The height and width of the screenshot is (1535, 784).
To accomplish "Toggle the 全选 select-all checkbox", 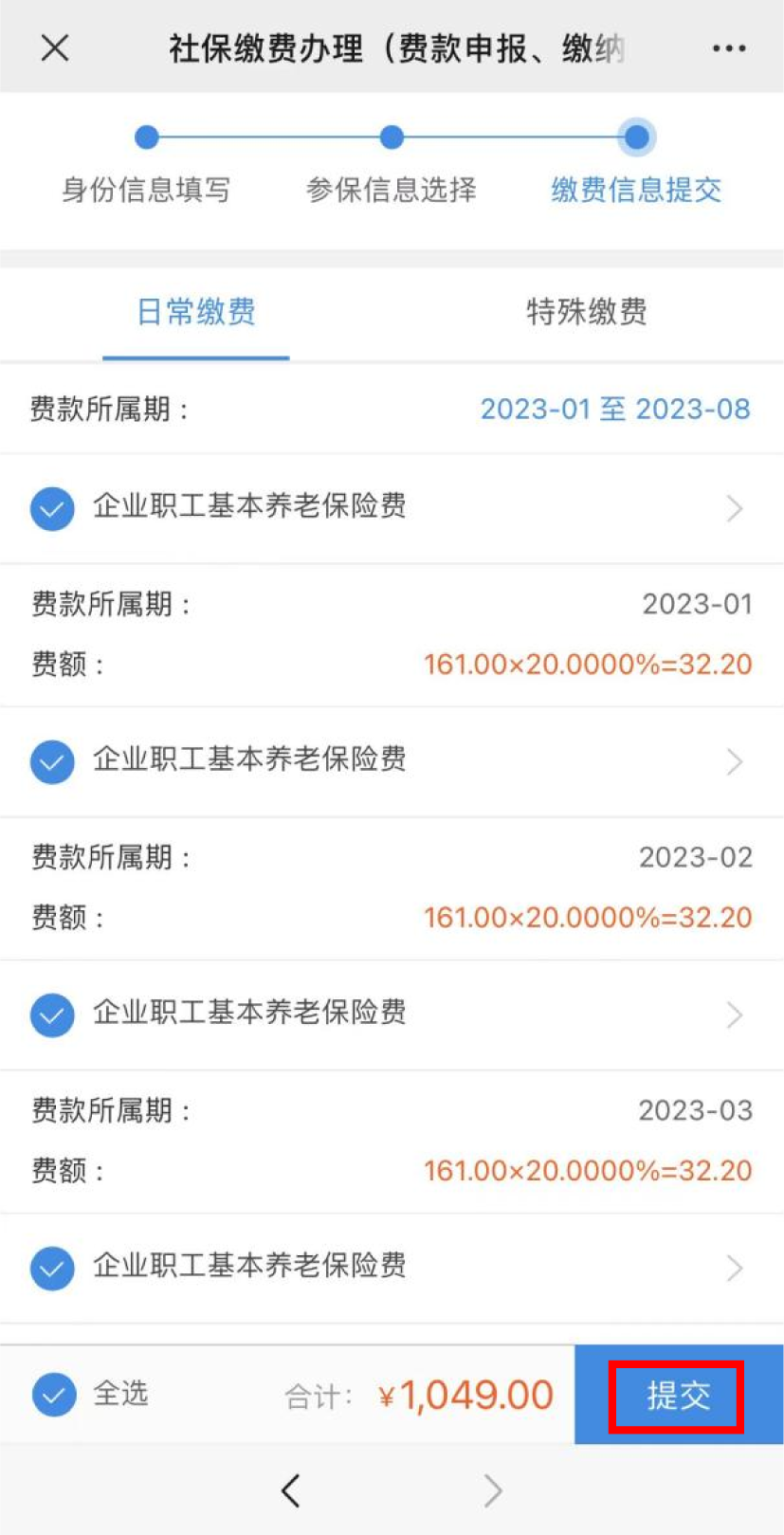I will pyautogui.click(x=54, y=1395).
